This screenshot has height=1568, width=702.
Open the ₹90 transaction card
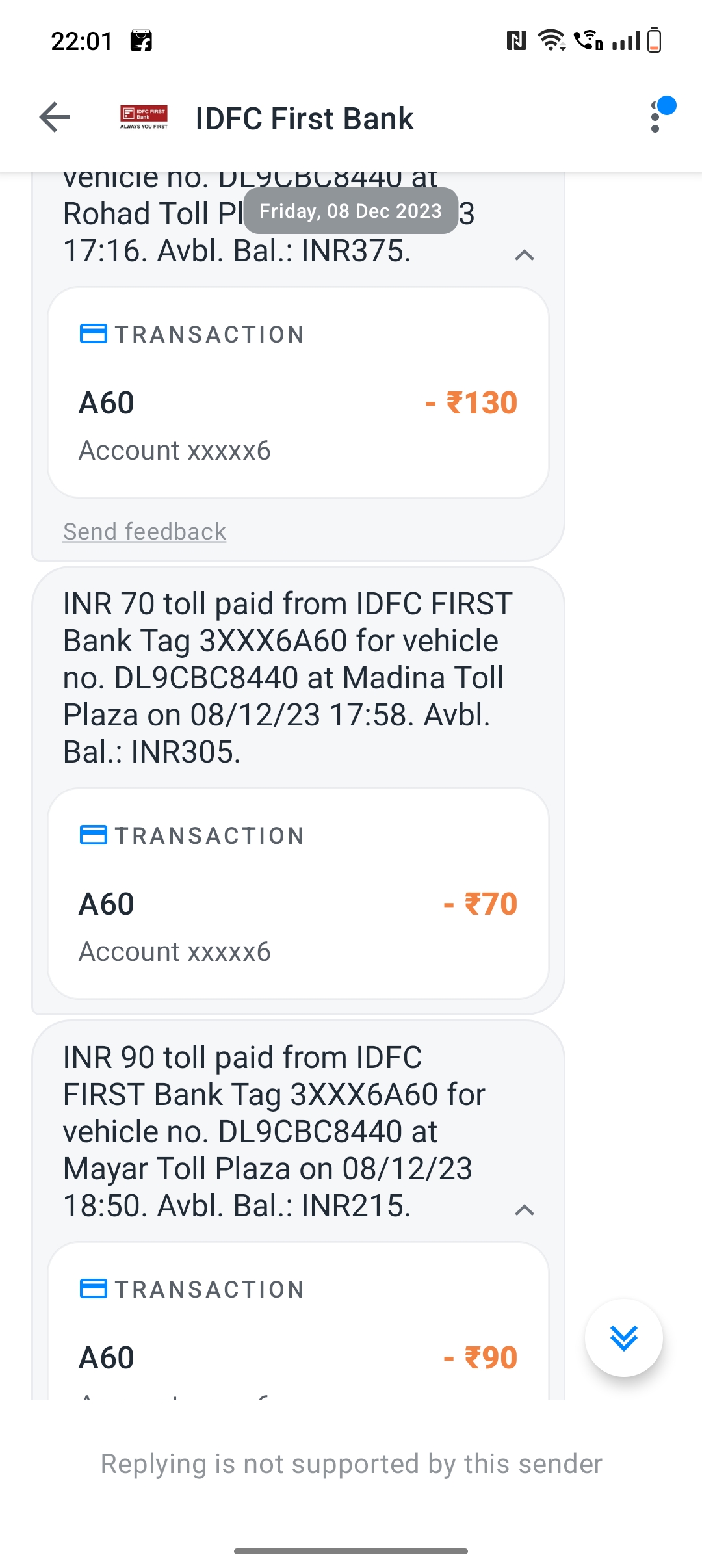click(298, 1321)
